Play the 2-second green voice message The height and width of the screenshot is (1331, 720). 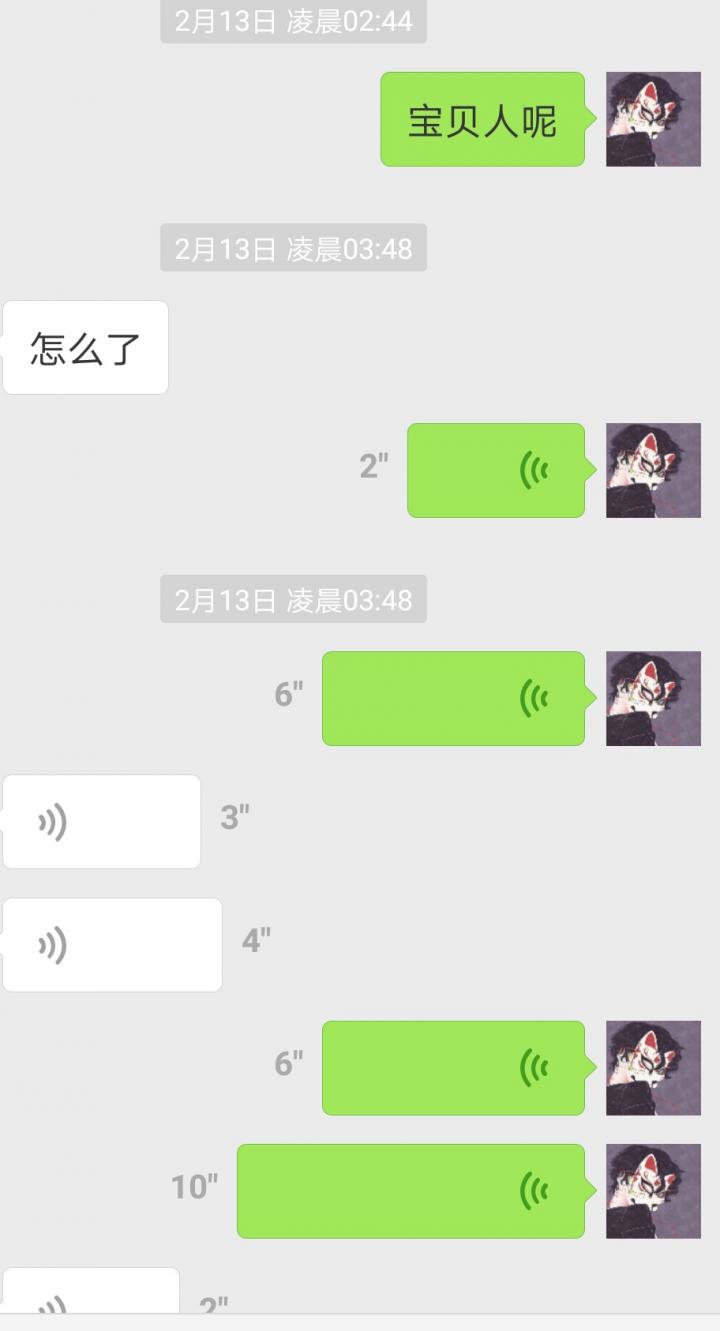tap(495, 470)
